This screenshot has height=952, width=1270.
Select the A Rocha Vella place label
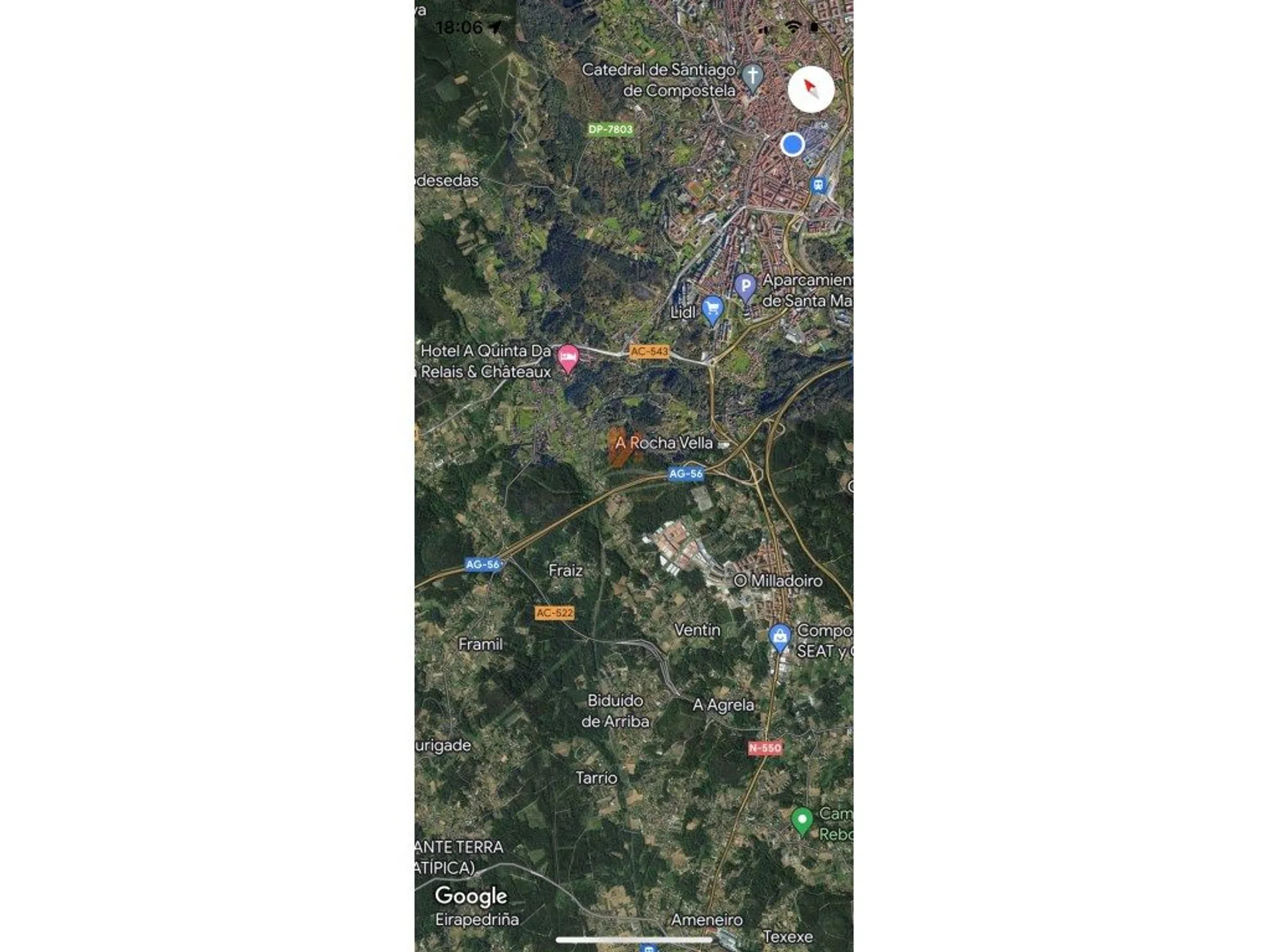point(664,443)
